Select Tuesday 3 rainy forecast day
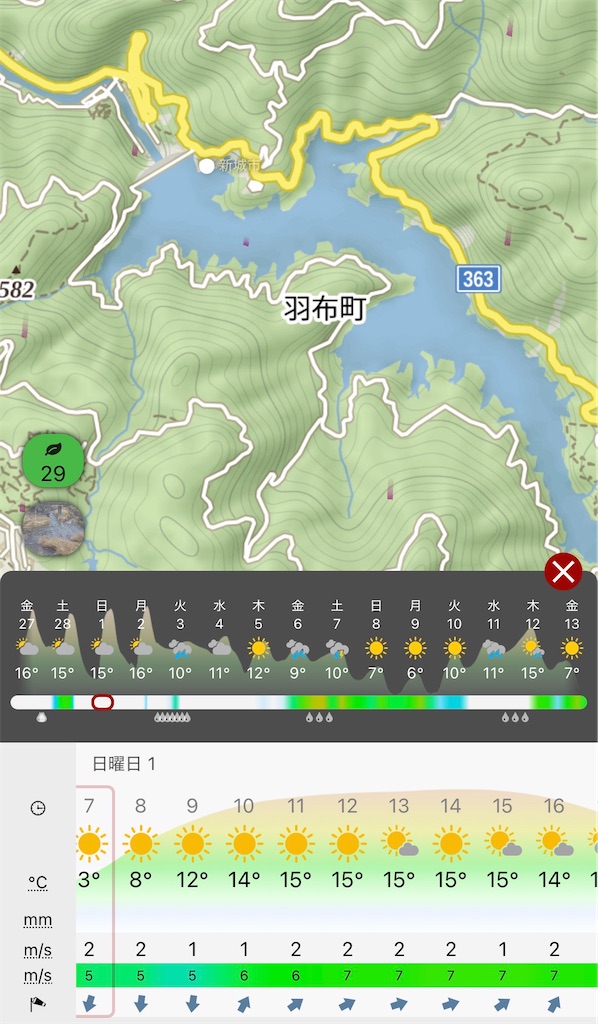The height and width of the screenshot is (1024, 598). 180,642
